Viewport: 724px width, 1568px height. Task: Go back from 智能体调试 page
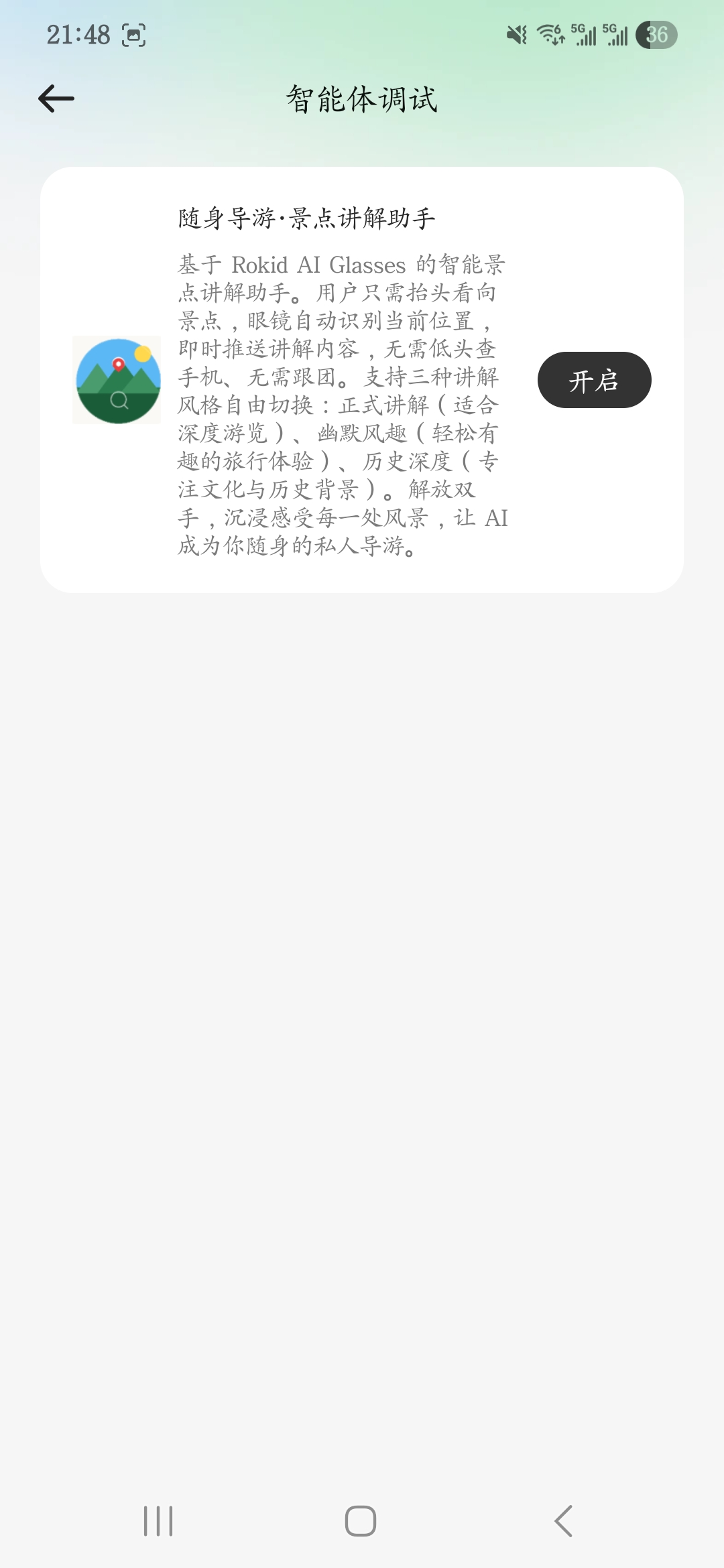[56, 99]
